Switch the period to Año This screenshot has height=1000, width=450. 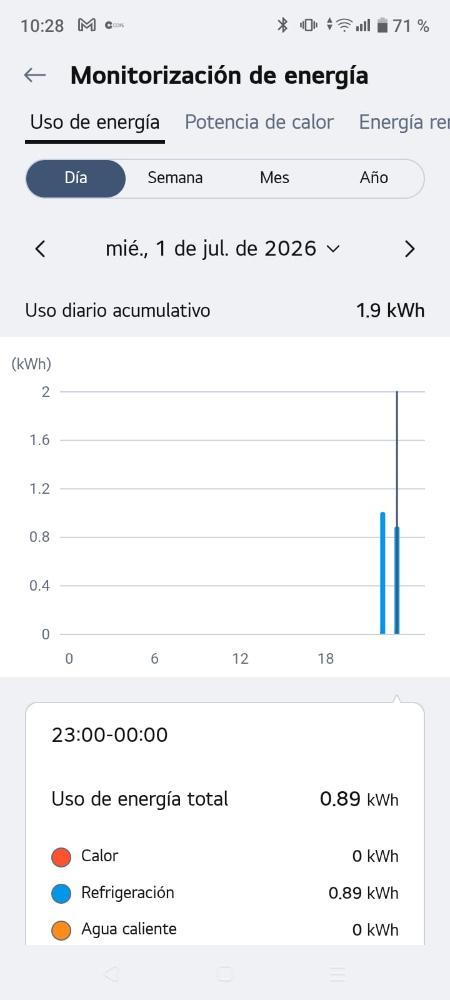click(374, 178)
